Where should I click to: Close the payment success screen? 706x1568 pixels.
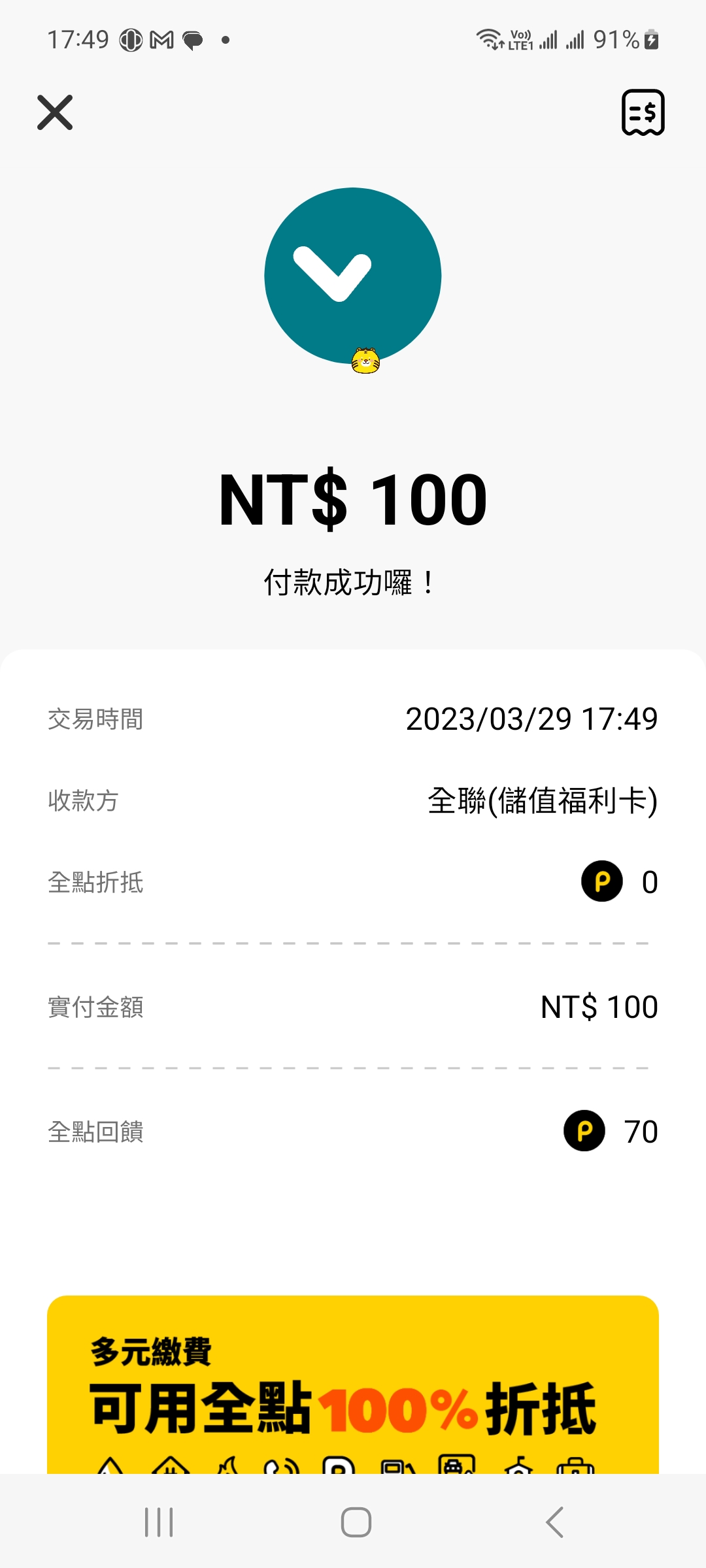[55, 112]
